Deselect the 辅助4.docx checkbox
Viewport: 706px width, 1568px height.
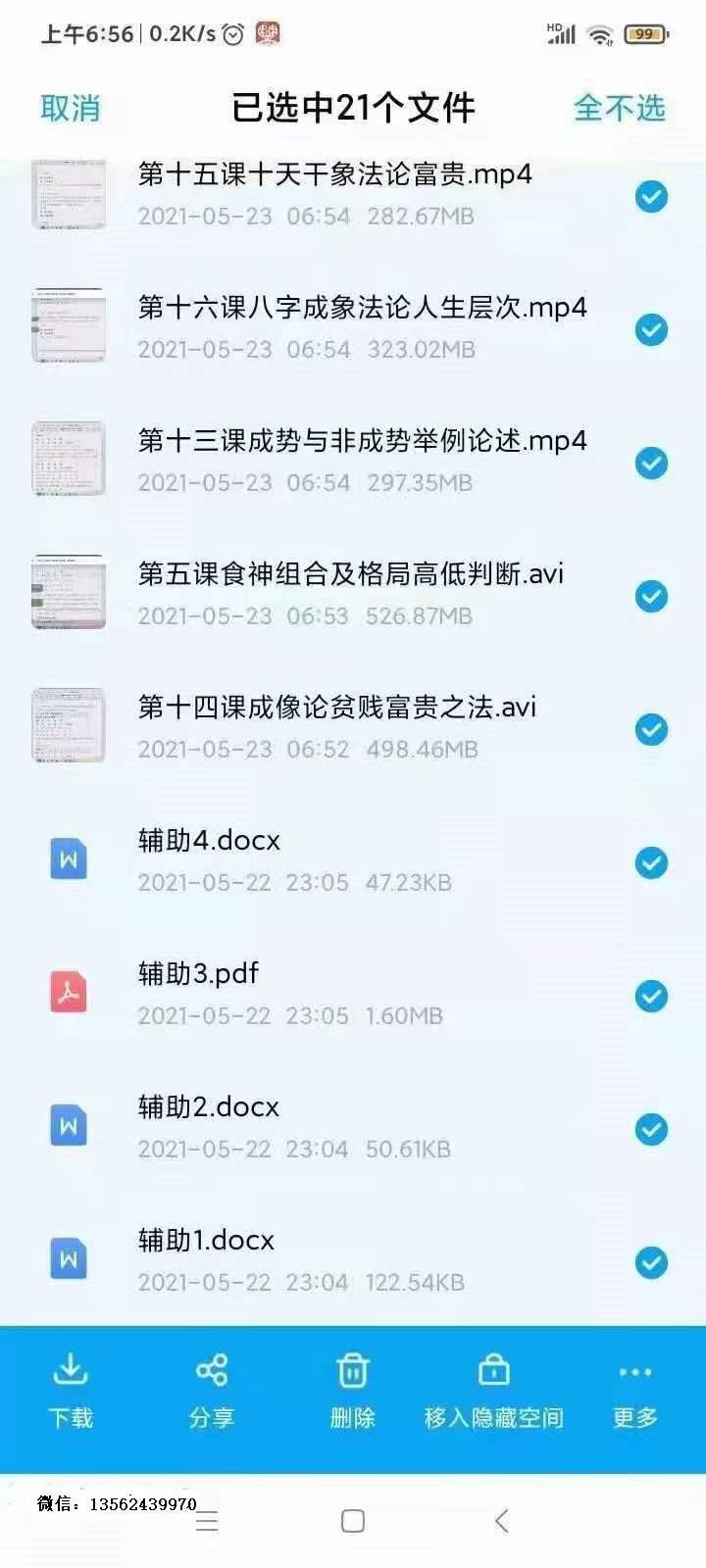[651, 862]
